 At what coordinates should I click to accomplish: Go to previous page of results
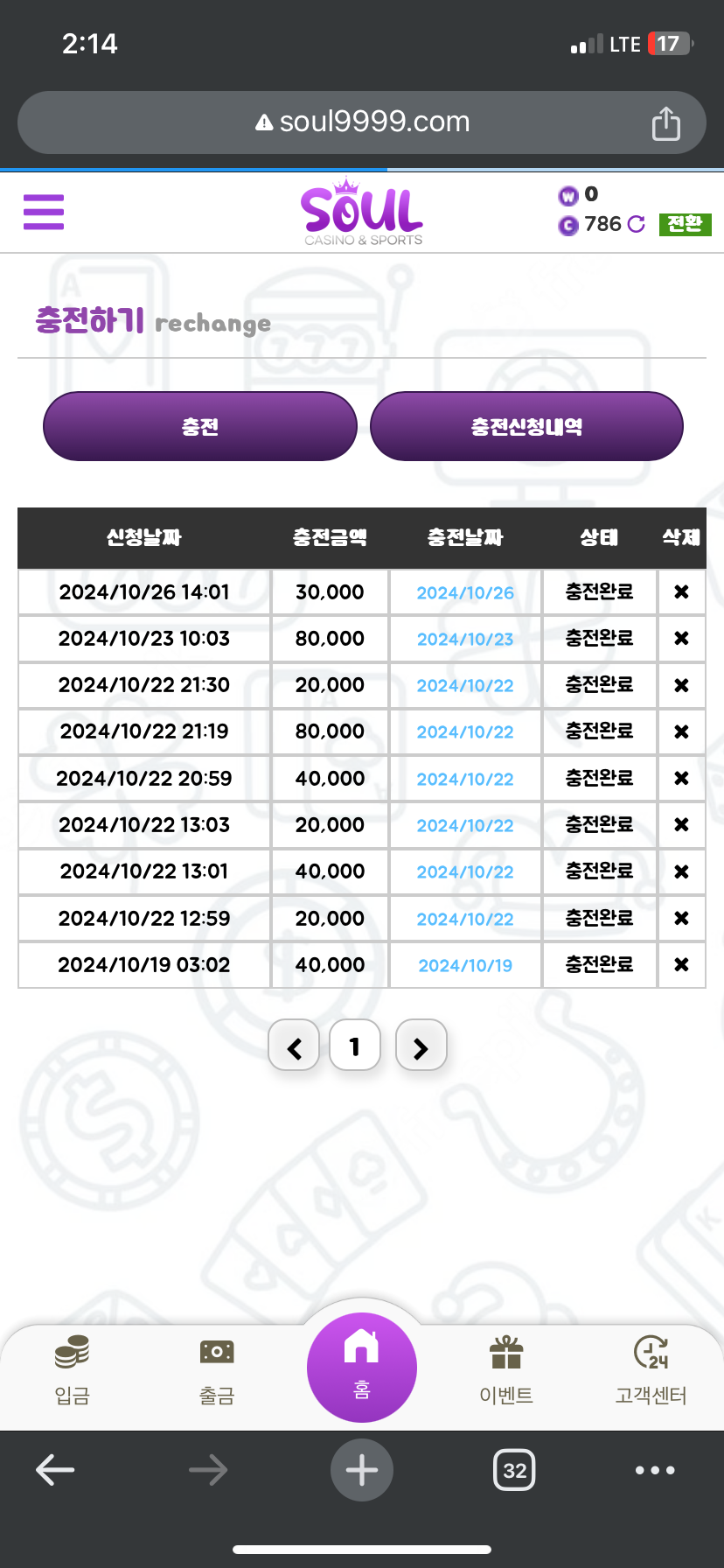294,1046
